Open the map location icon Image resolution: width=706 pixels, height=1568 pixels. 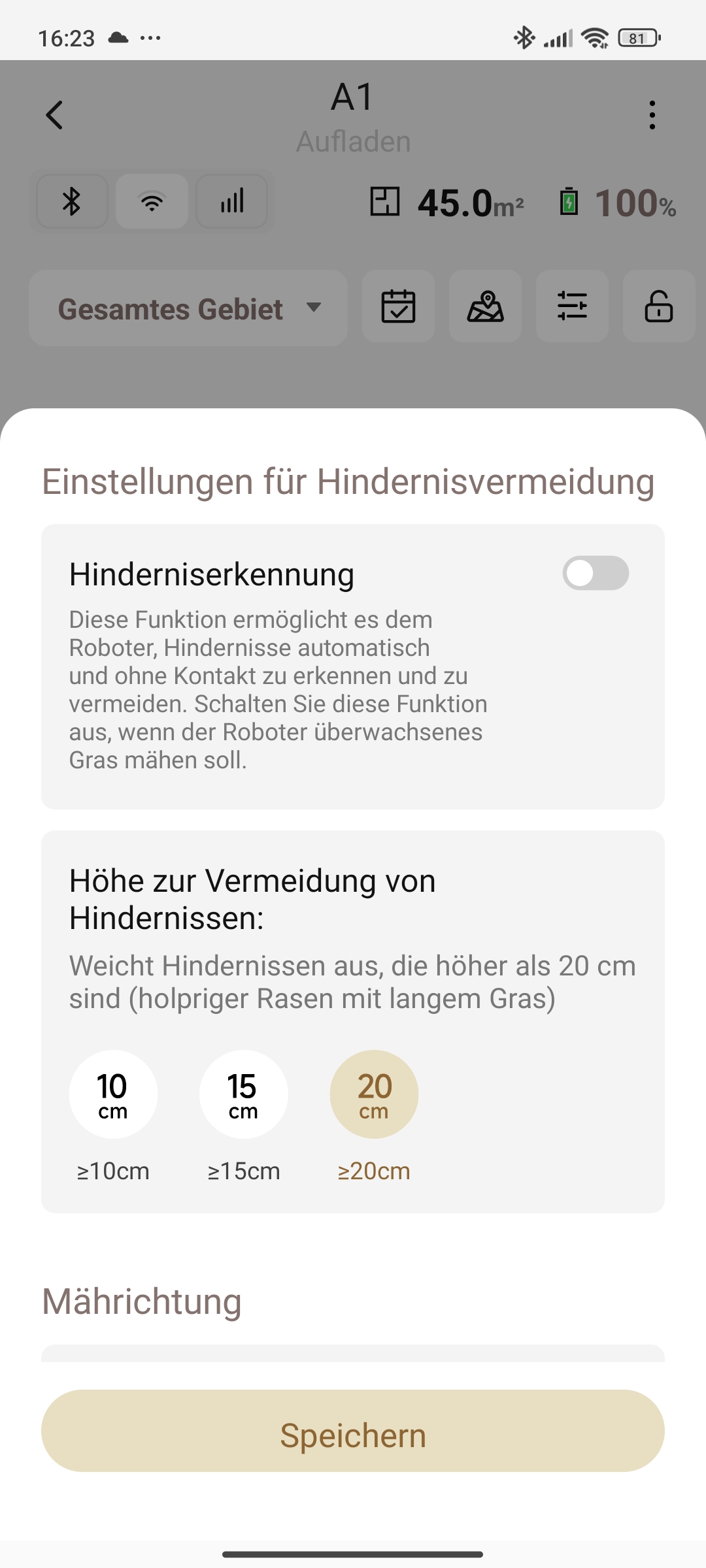coord(485,306)
